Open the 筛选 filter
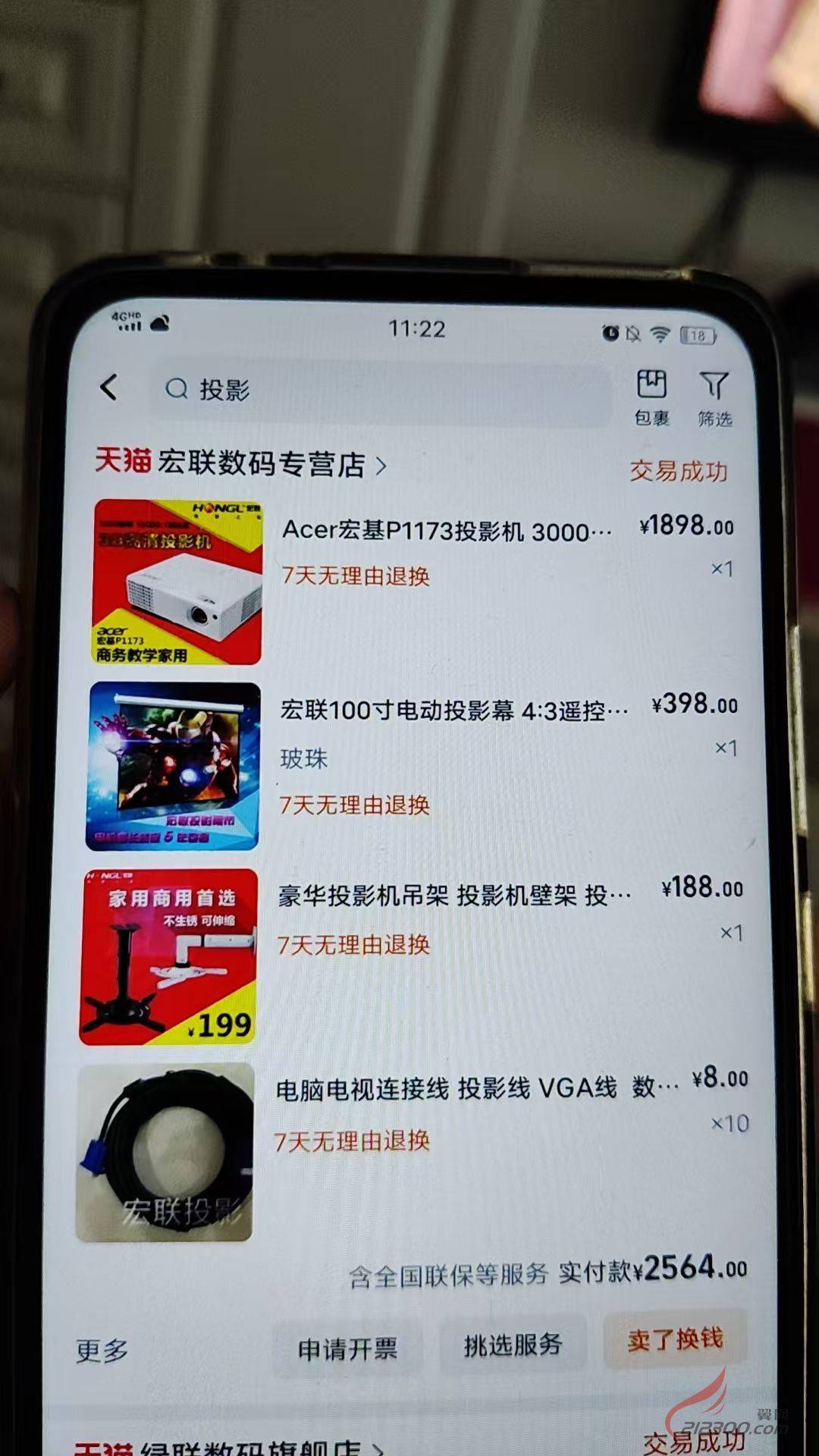Viewport: 819px width, 1456px height. tap(714, 398)
